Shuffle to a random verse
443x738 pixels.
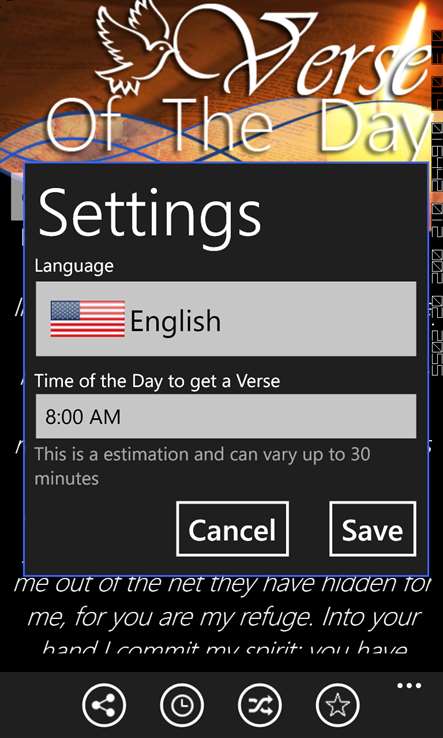point(260,705)
